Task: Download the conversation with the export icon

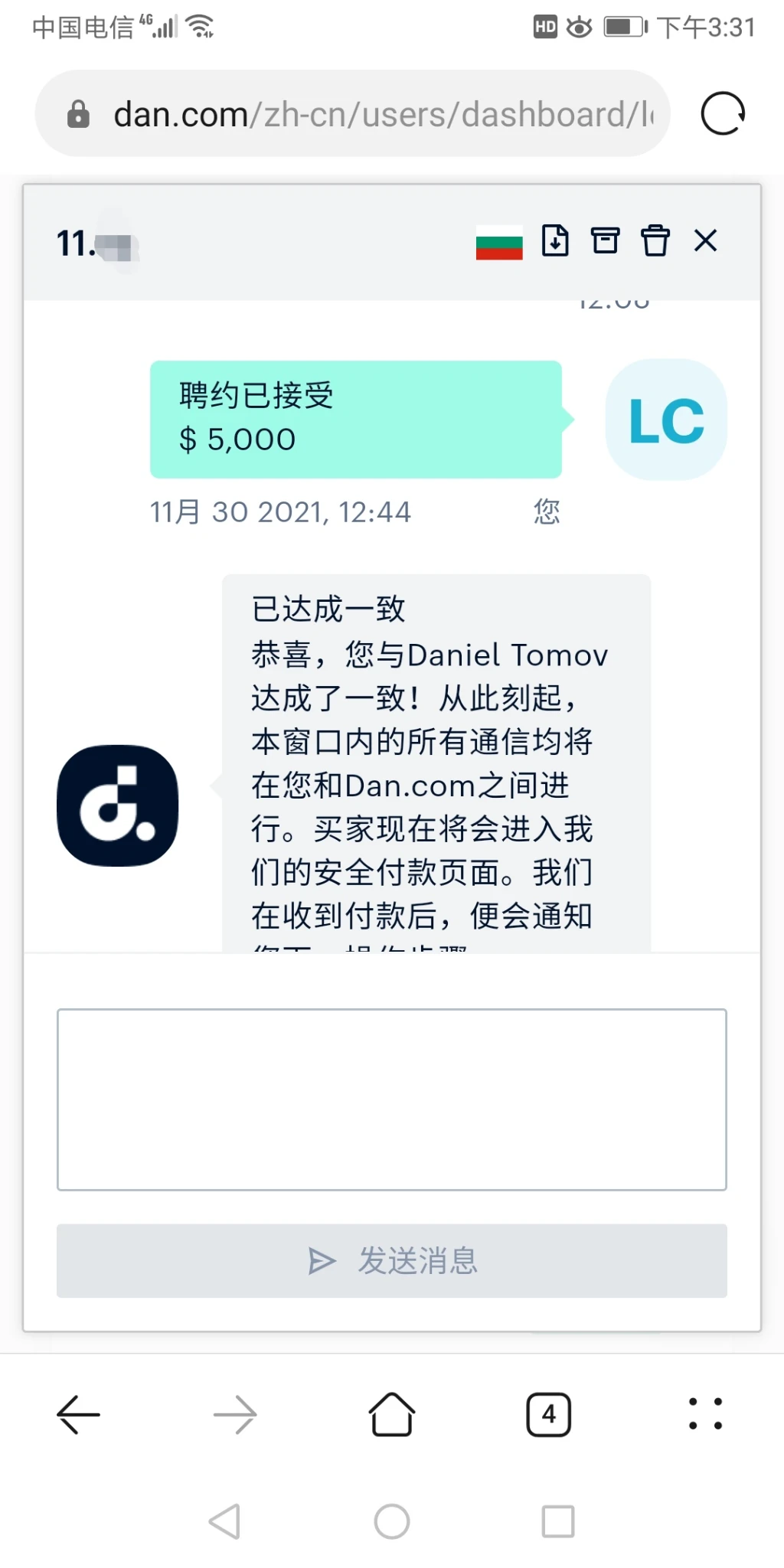Action: pyautogui.click(x=555, y=240)
